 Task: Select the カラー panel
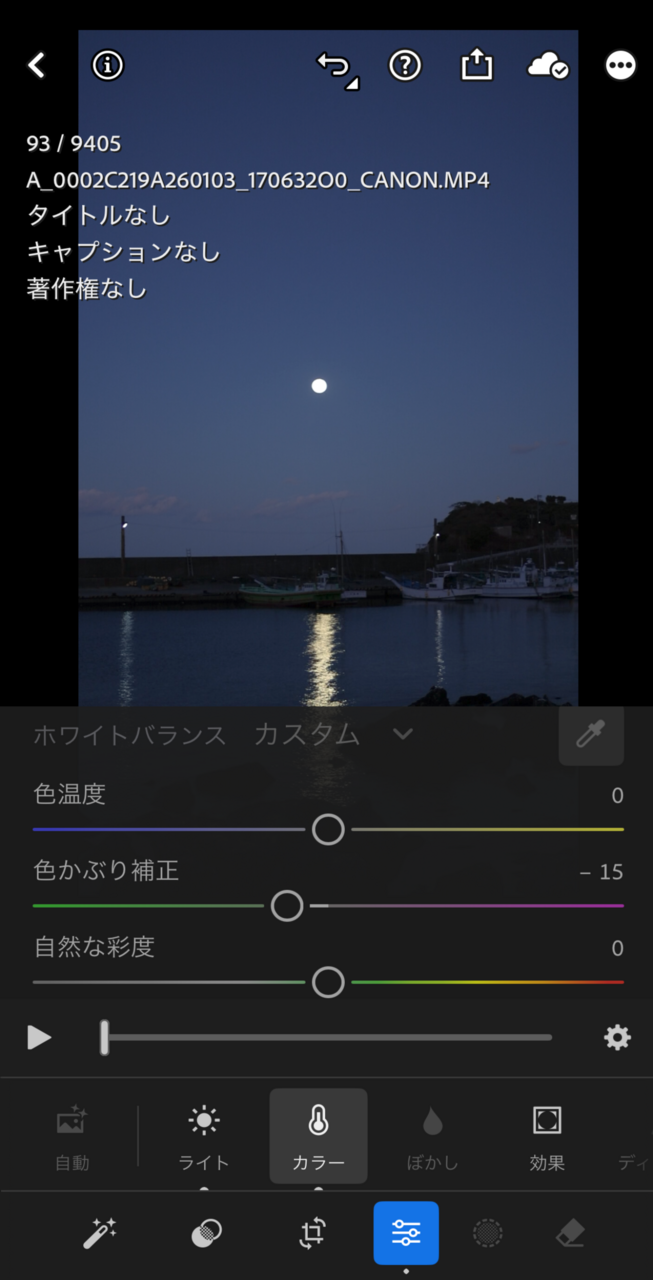318,1136
